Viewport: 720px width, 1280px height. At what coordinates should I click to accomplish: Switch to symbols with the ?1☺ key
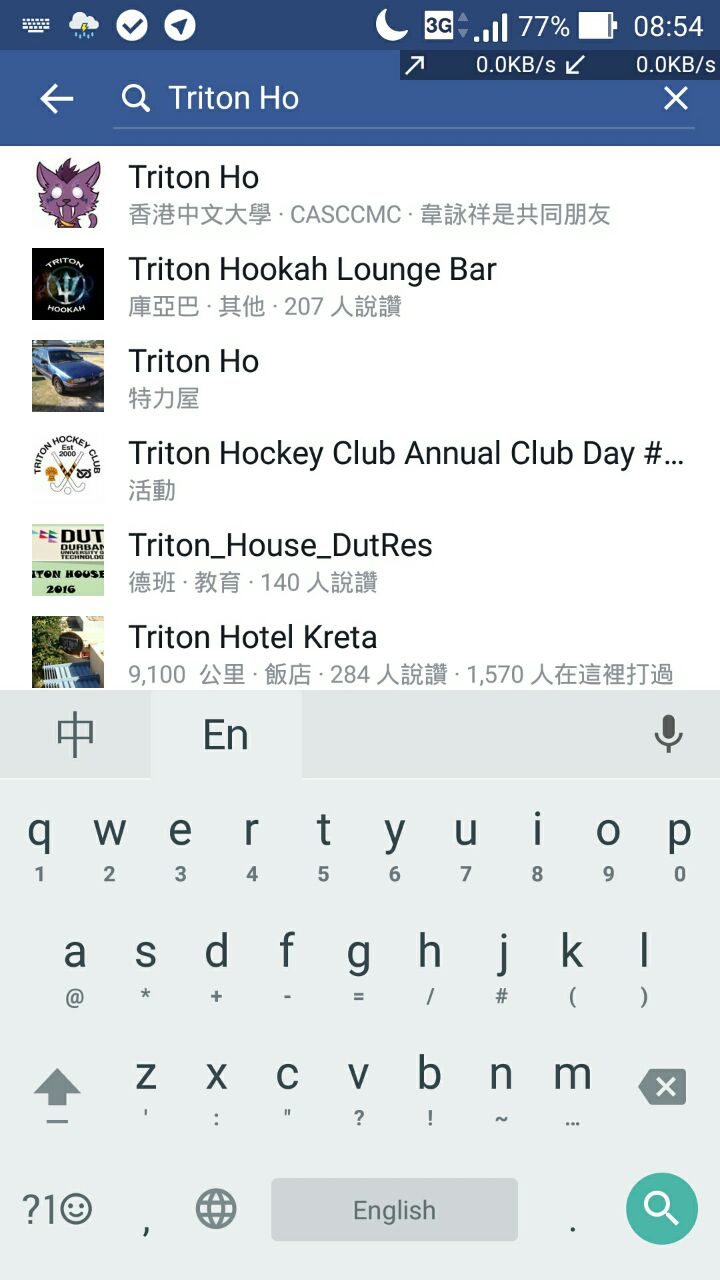point(57,1210)
